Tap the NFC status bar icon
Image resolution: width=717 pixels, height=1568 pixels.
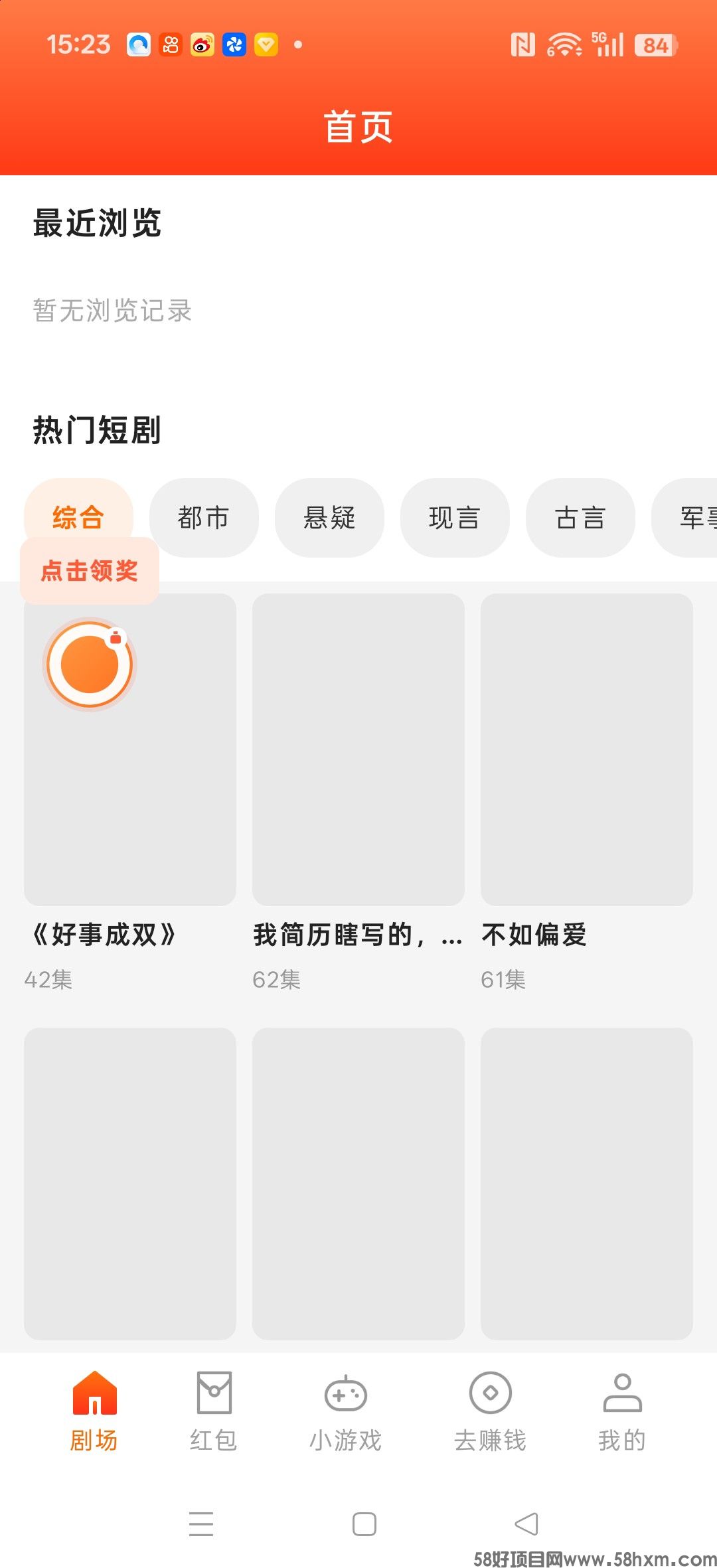(x=522, y=44)
